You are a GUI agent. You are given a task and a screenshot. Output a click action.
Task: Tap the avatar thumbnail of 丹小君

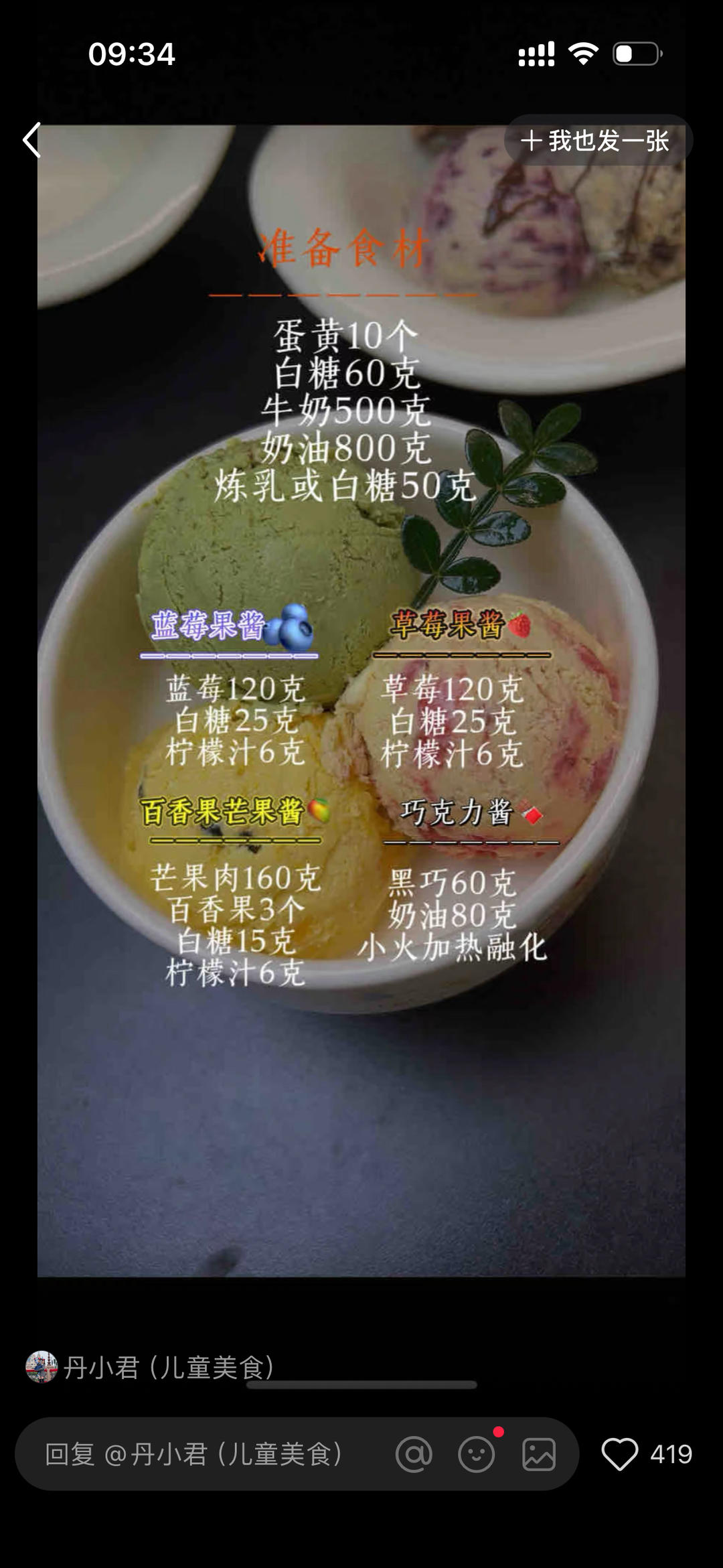(42, 1366)
